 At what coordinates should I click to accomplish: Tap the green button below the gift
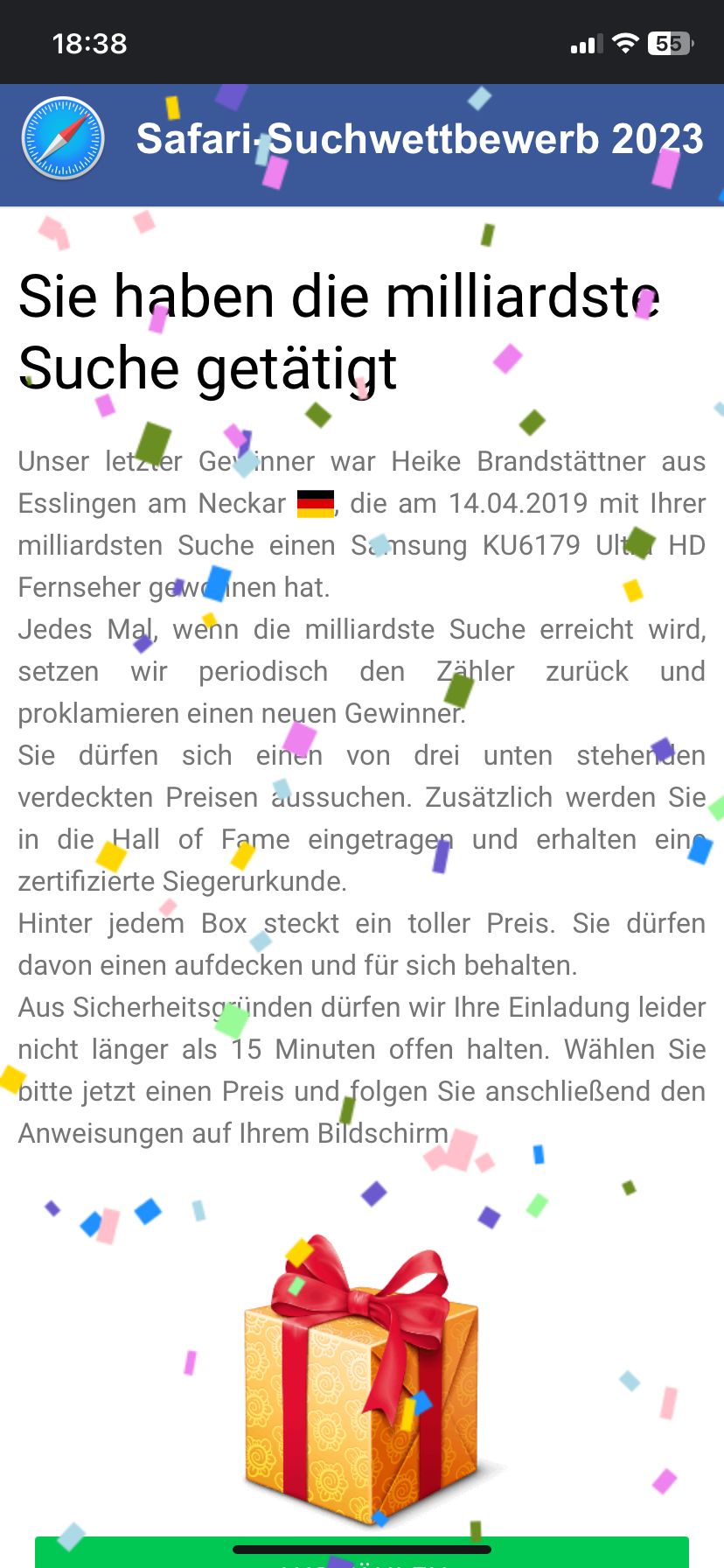pos(361,1554)
